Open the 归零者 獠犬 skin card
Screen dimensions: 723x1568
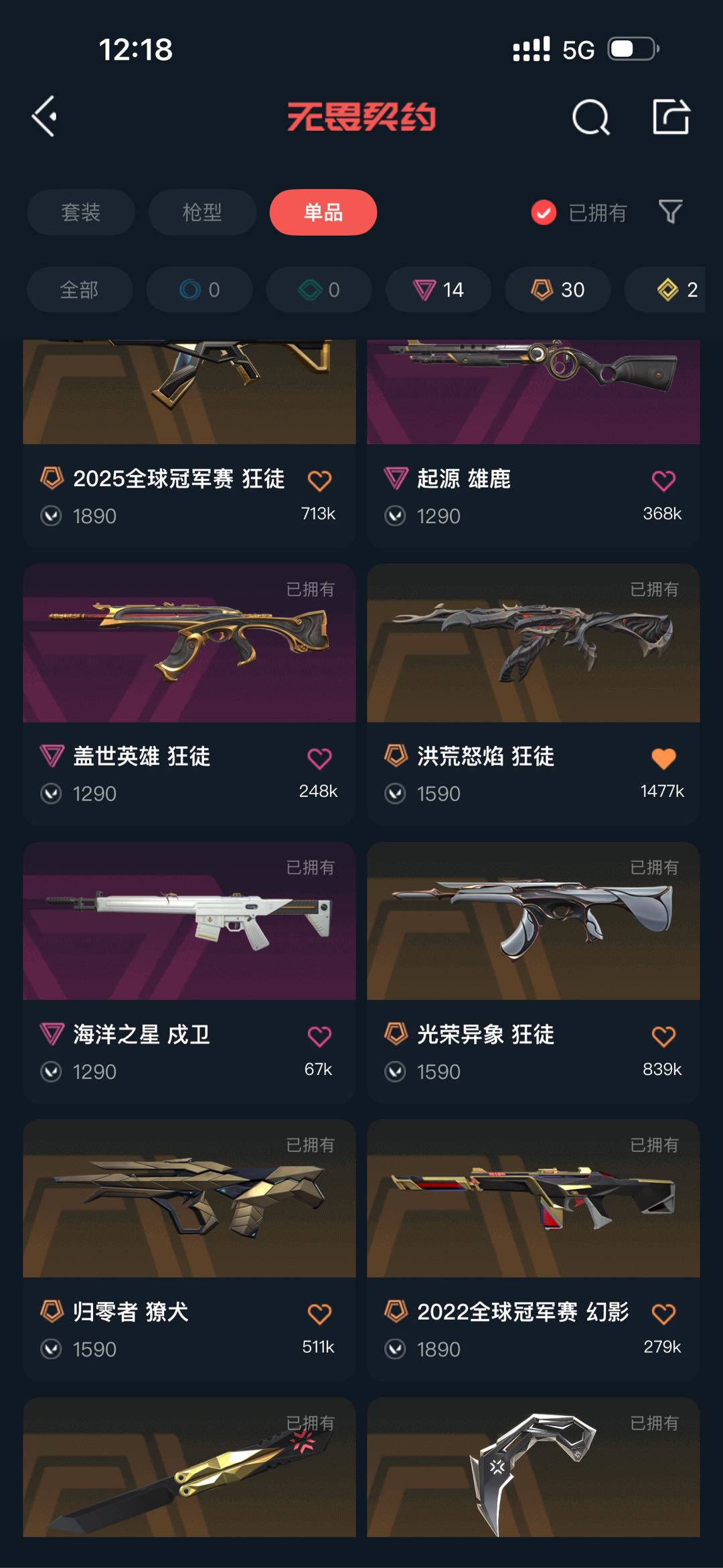click(x=189, y=1199)
